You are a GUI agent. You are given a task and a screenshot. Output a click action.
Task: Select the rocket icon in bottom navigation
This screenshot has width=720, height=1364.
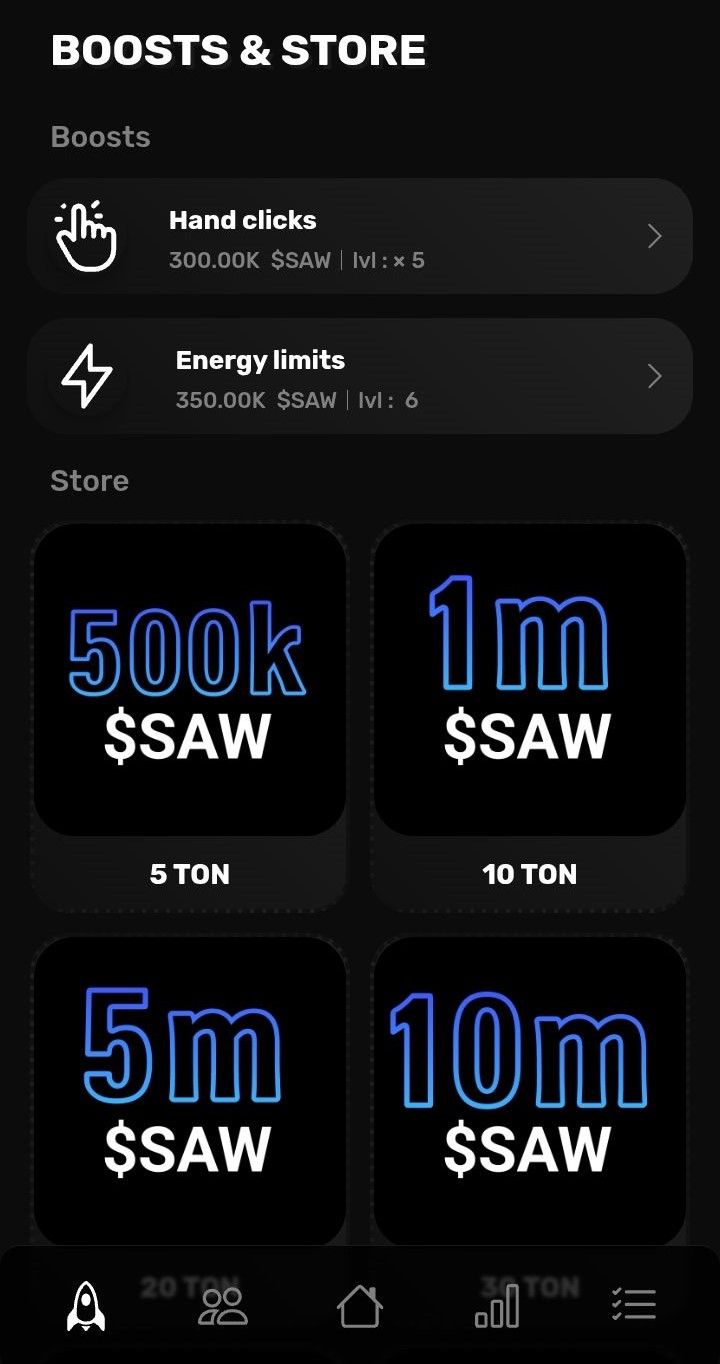[85, 1303]
